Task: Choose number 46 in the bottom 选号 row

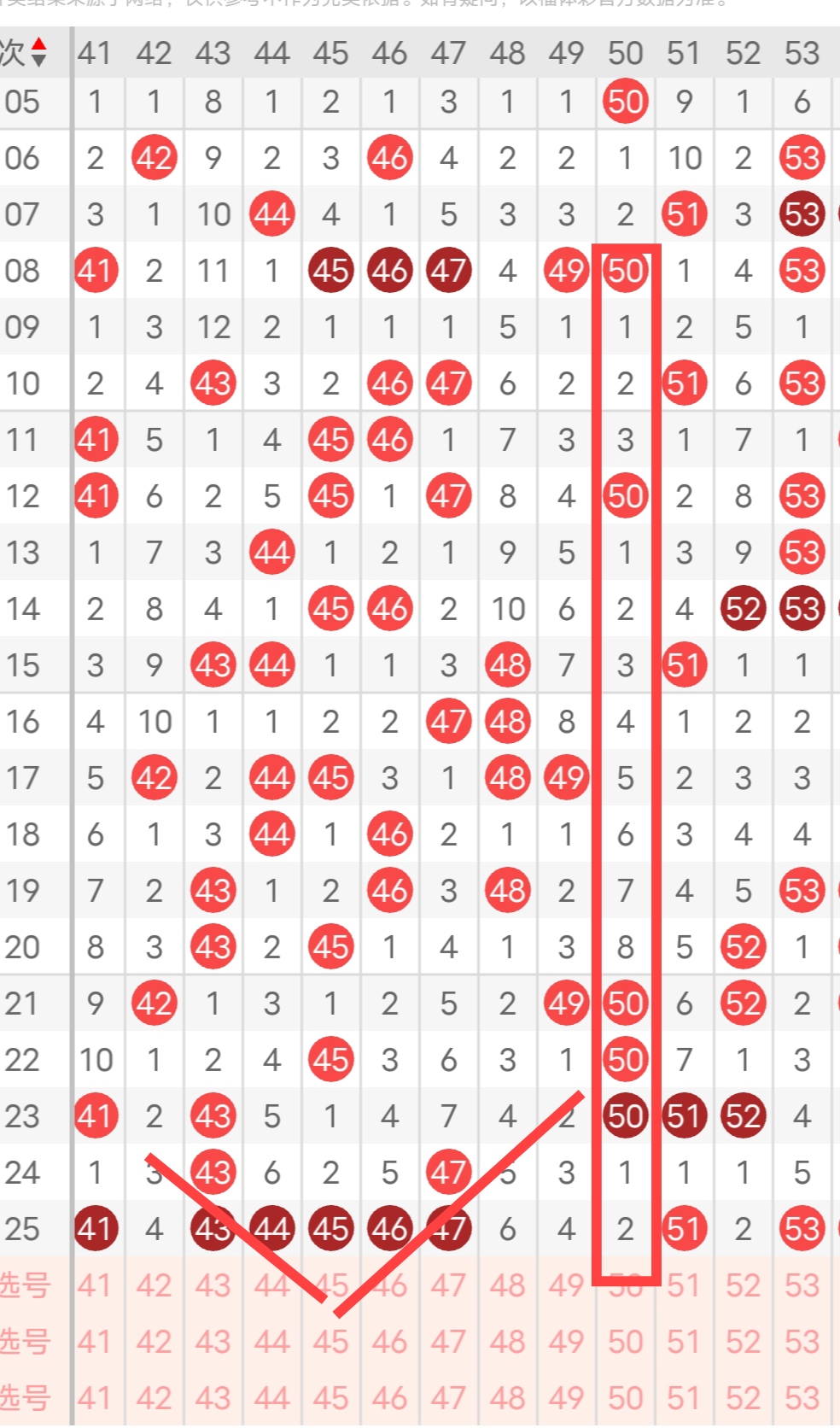Action: pos(389,1398)
